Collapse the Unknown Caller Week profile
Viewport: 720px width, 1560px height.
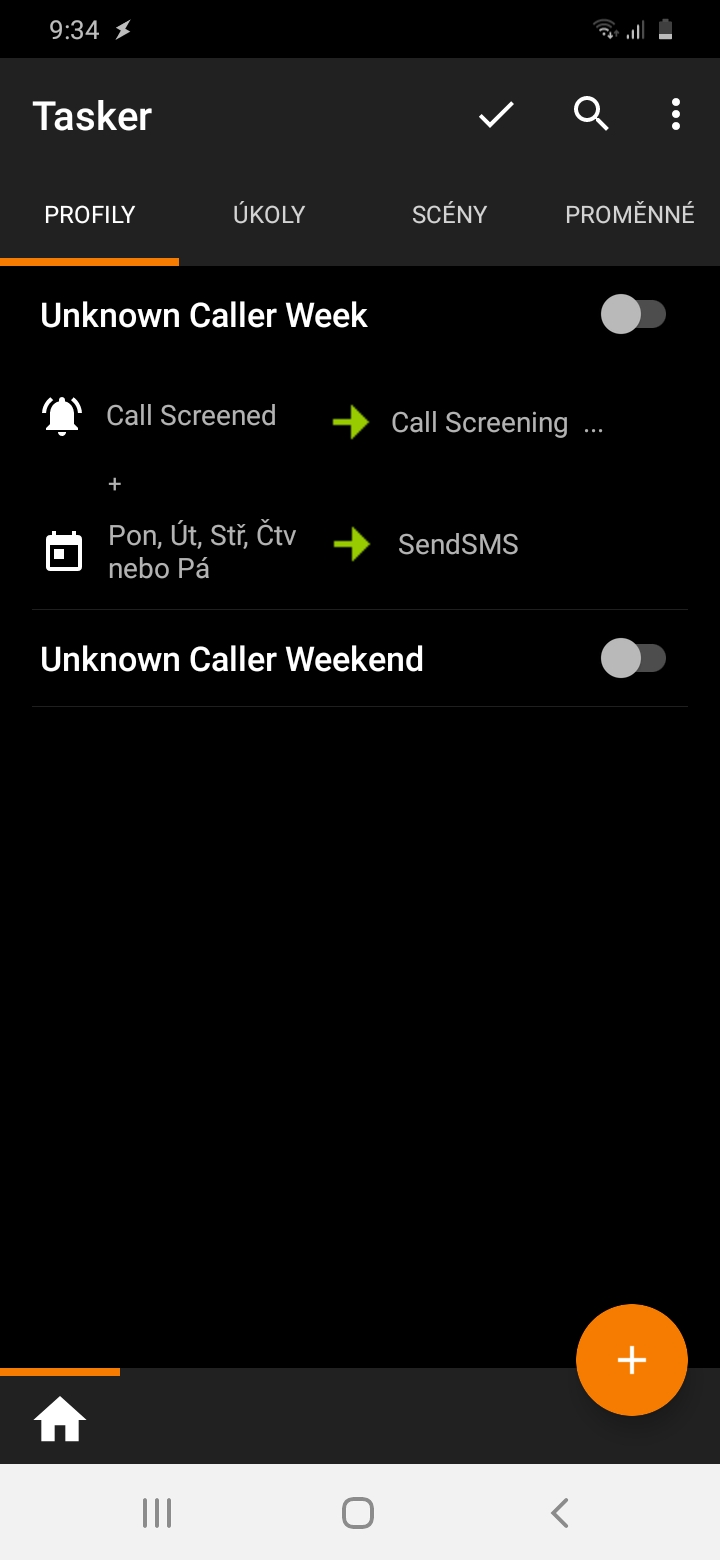204,316
